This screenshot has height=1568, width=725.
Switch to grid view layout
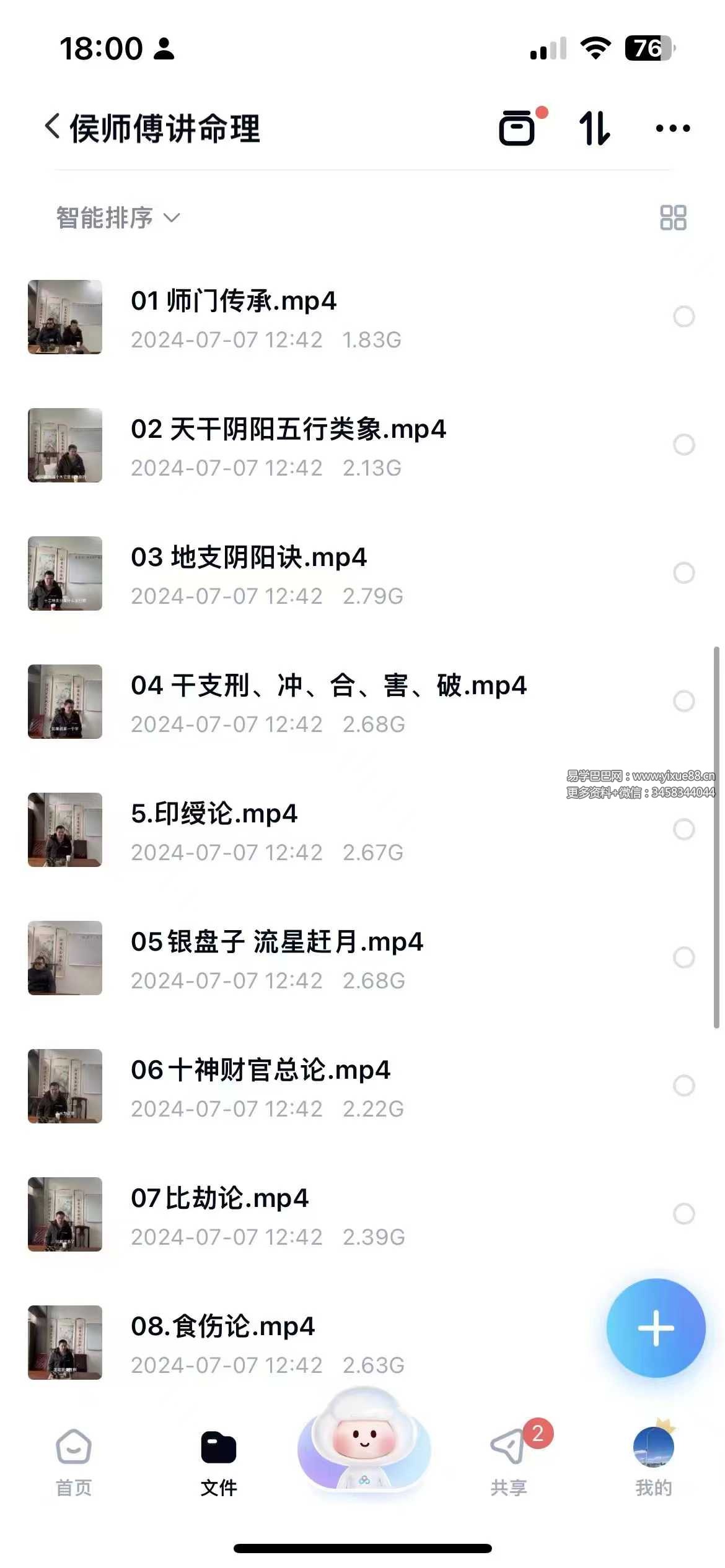pyautogui.click(x=673, y=218)
